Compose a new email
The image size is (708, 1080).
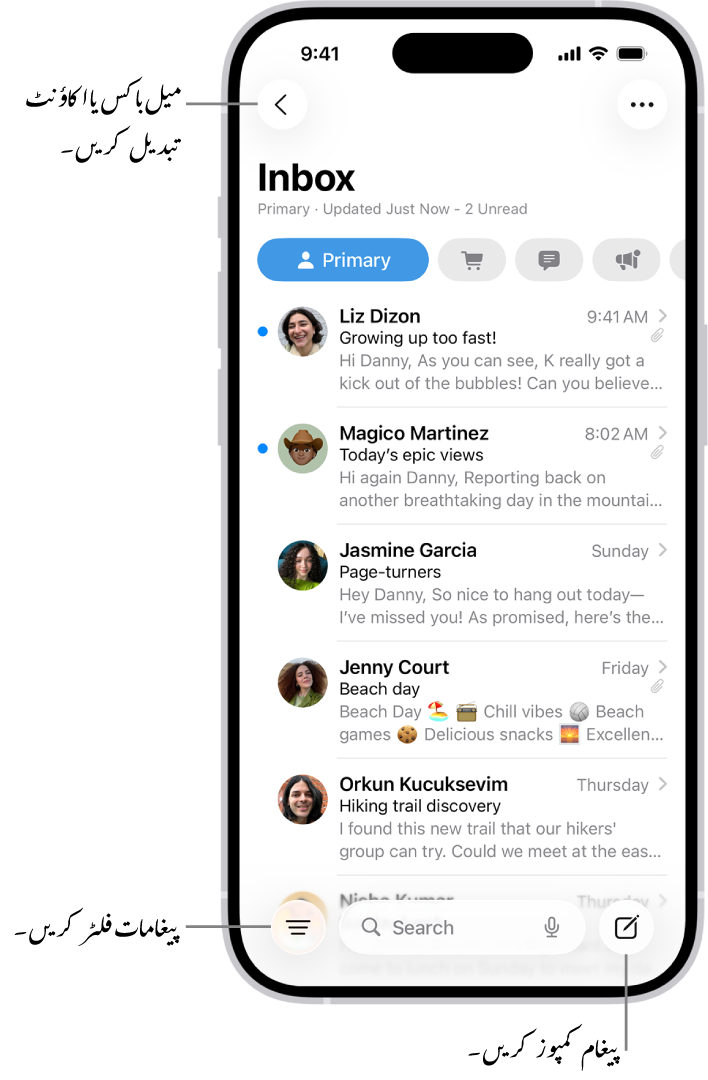click(x=626, y=928)
